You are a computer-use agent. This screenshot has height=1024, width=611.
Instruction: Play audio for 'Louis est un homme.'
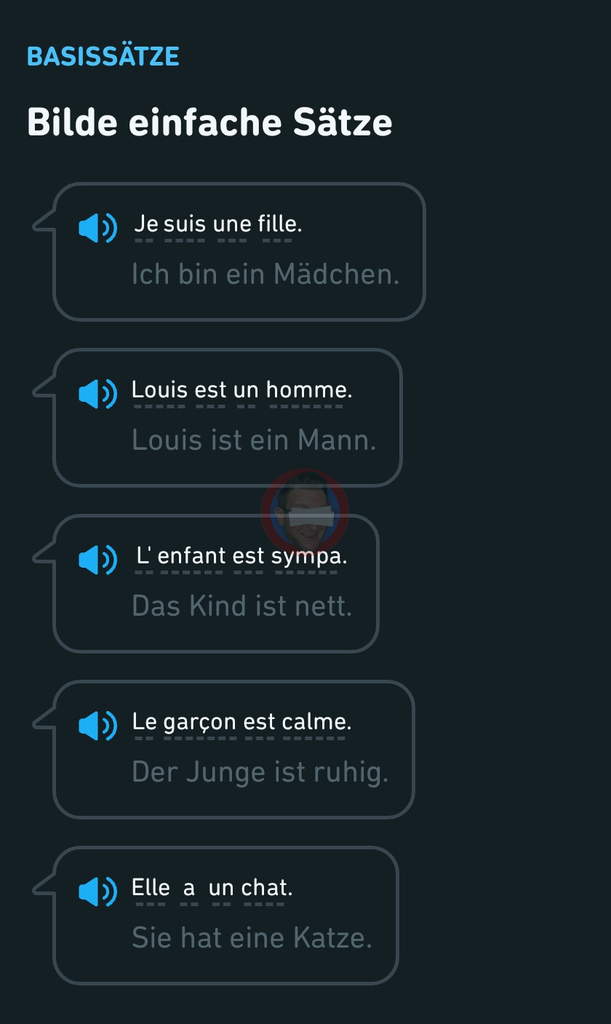[97, 394]
